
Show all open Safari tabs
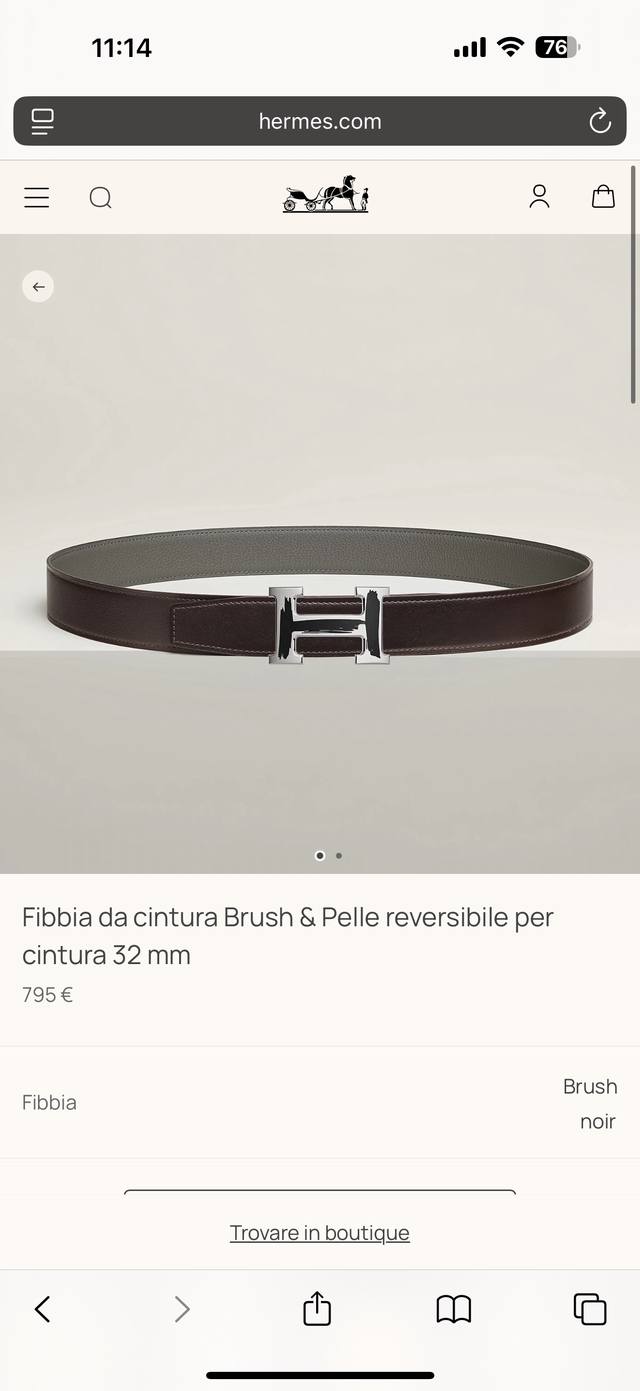click(x=589, y=1308)
